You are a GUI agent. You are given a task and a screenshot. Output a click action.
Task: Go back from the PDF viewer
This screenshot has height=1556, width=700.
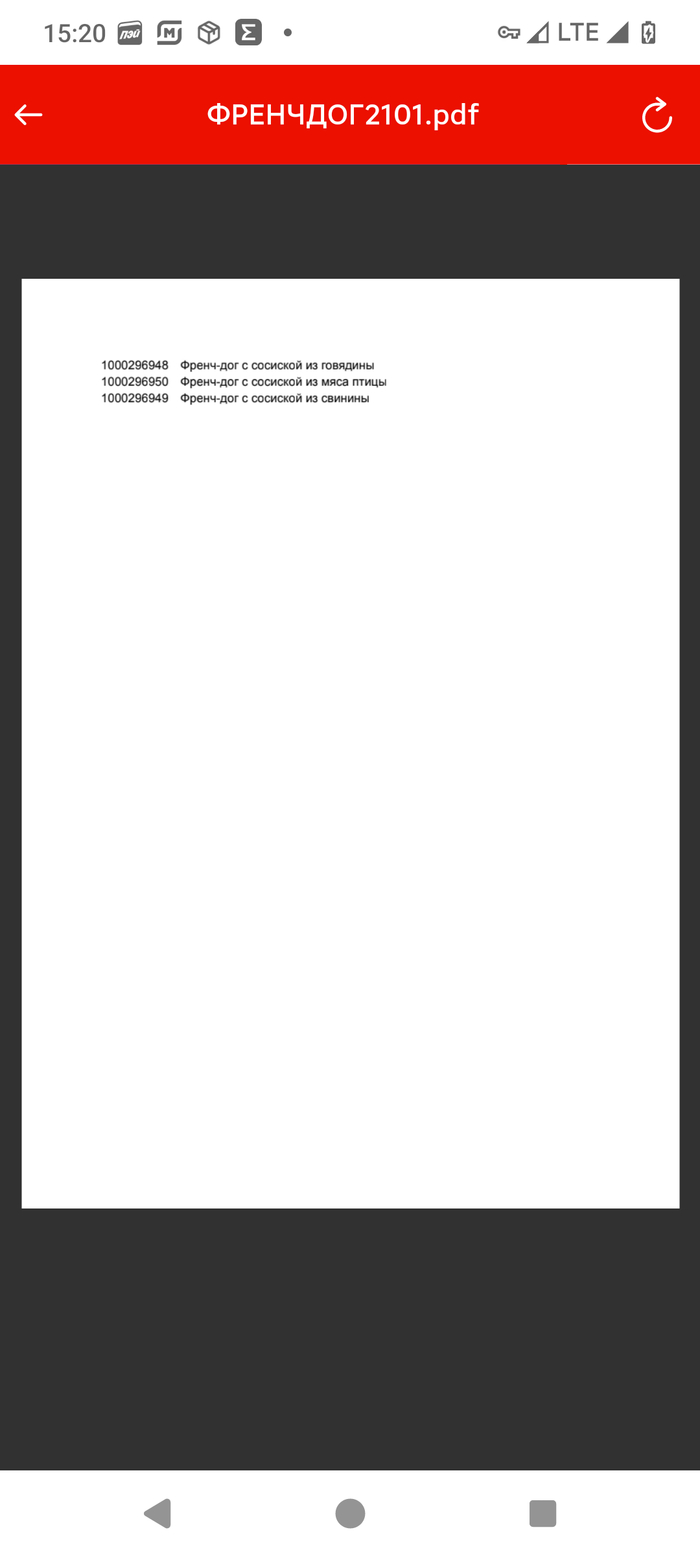pyautogui.click(x=29, y=115)
